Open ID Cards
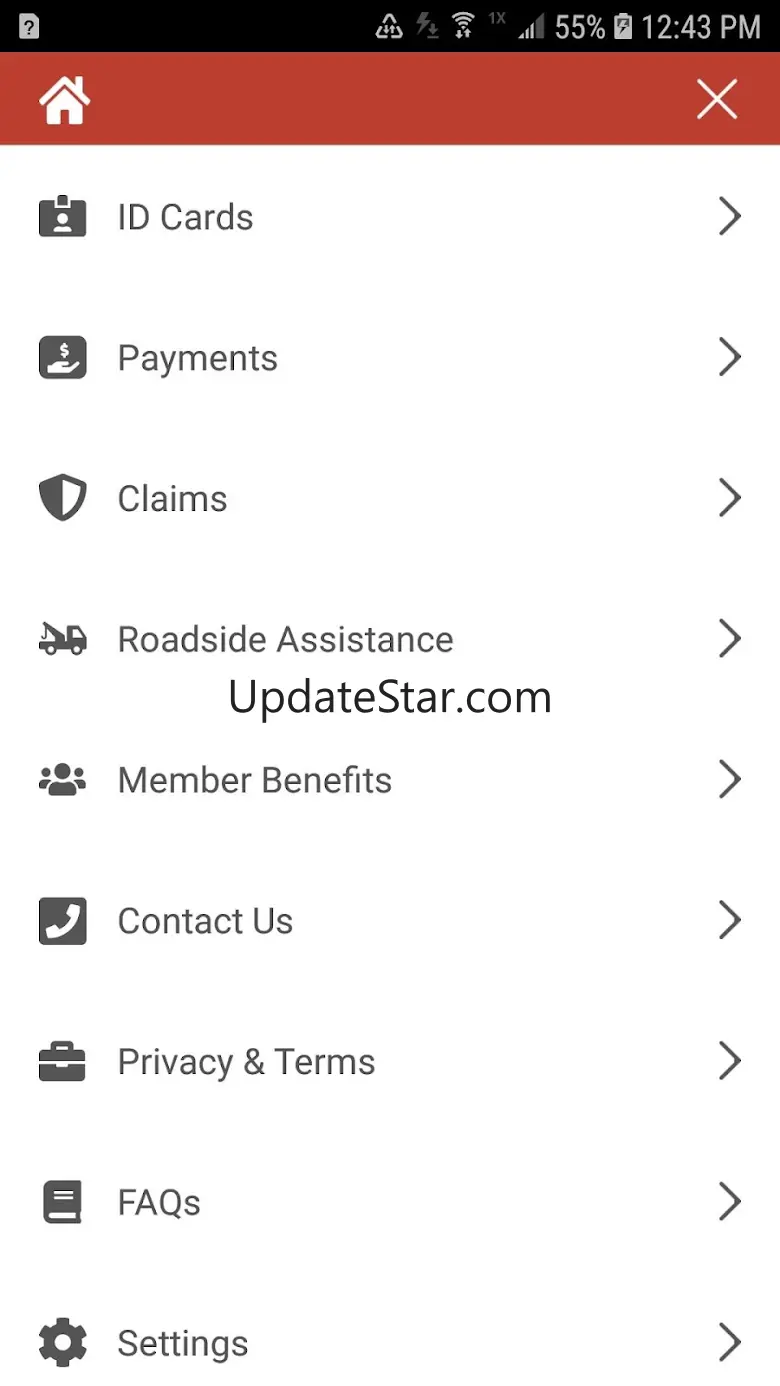 click(x=186, y=217)
